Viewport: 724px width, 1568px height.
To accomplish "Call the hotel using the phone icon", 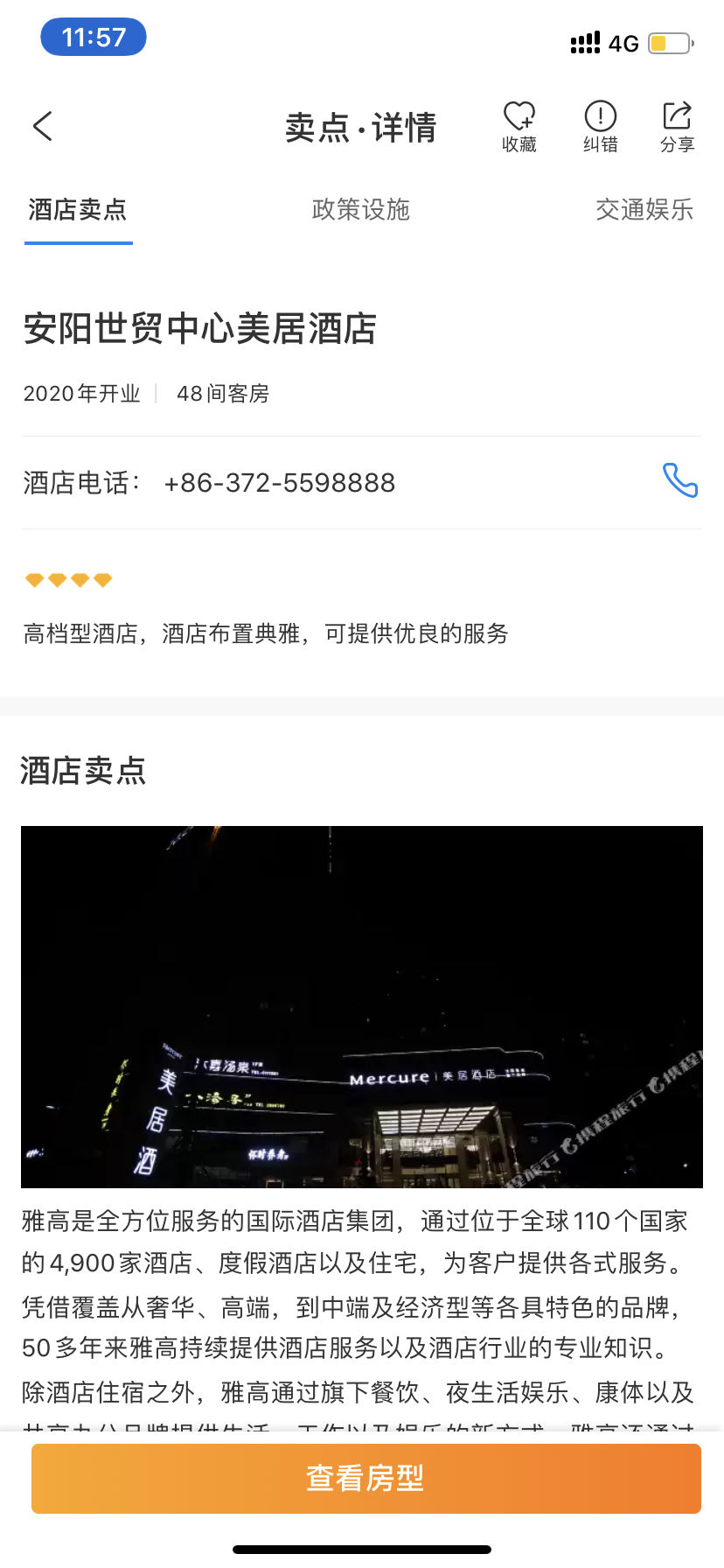I will 679,480.
